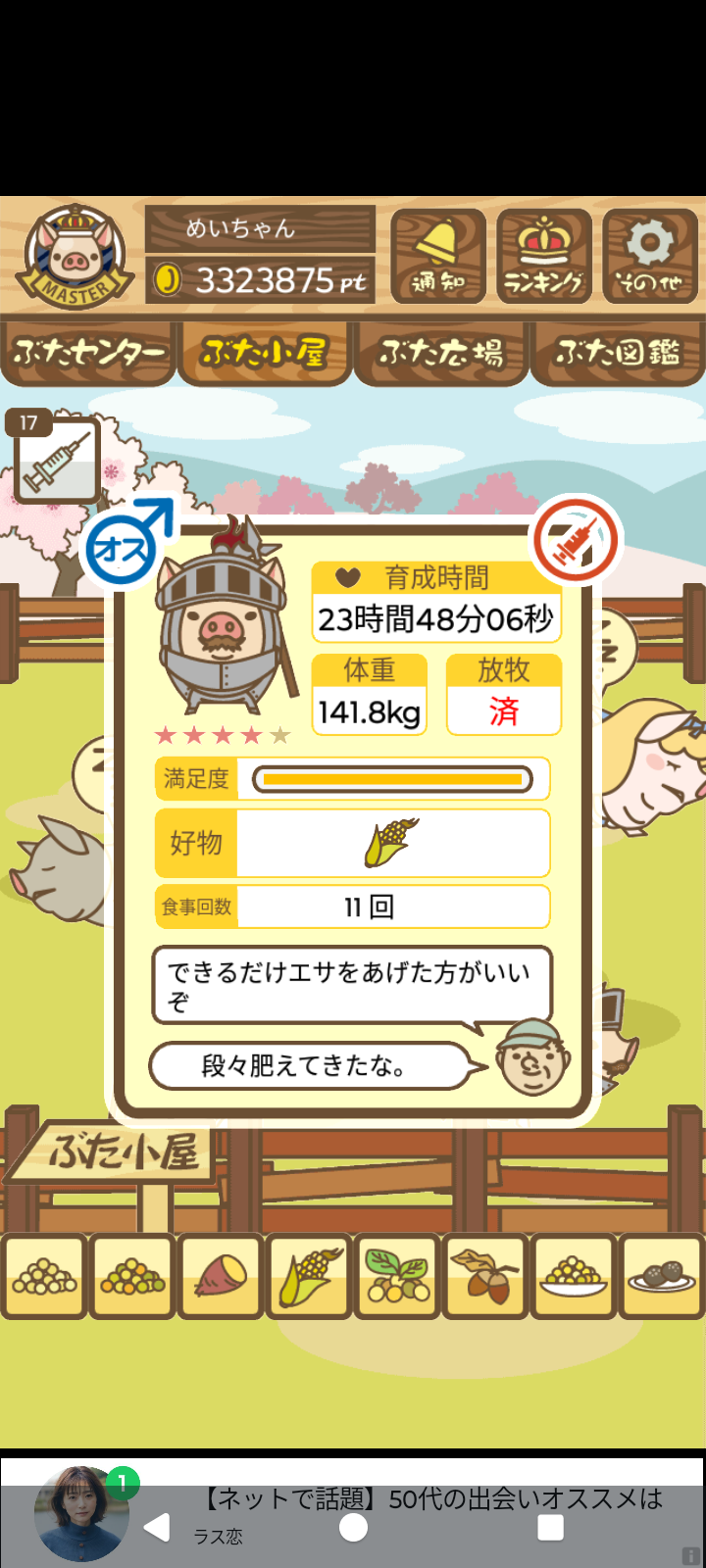Open the 通知 notifications bell

click(438, 256)
